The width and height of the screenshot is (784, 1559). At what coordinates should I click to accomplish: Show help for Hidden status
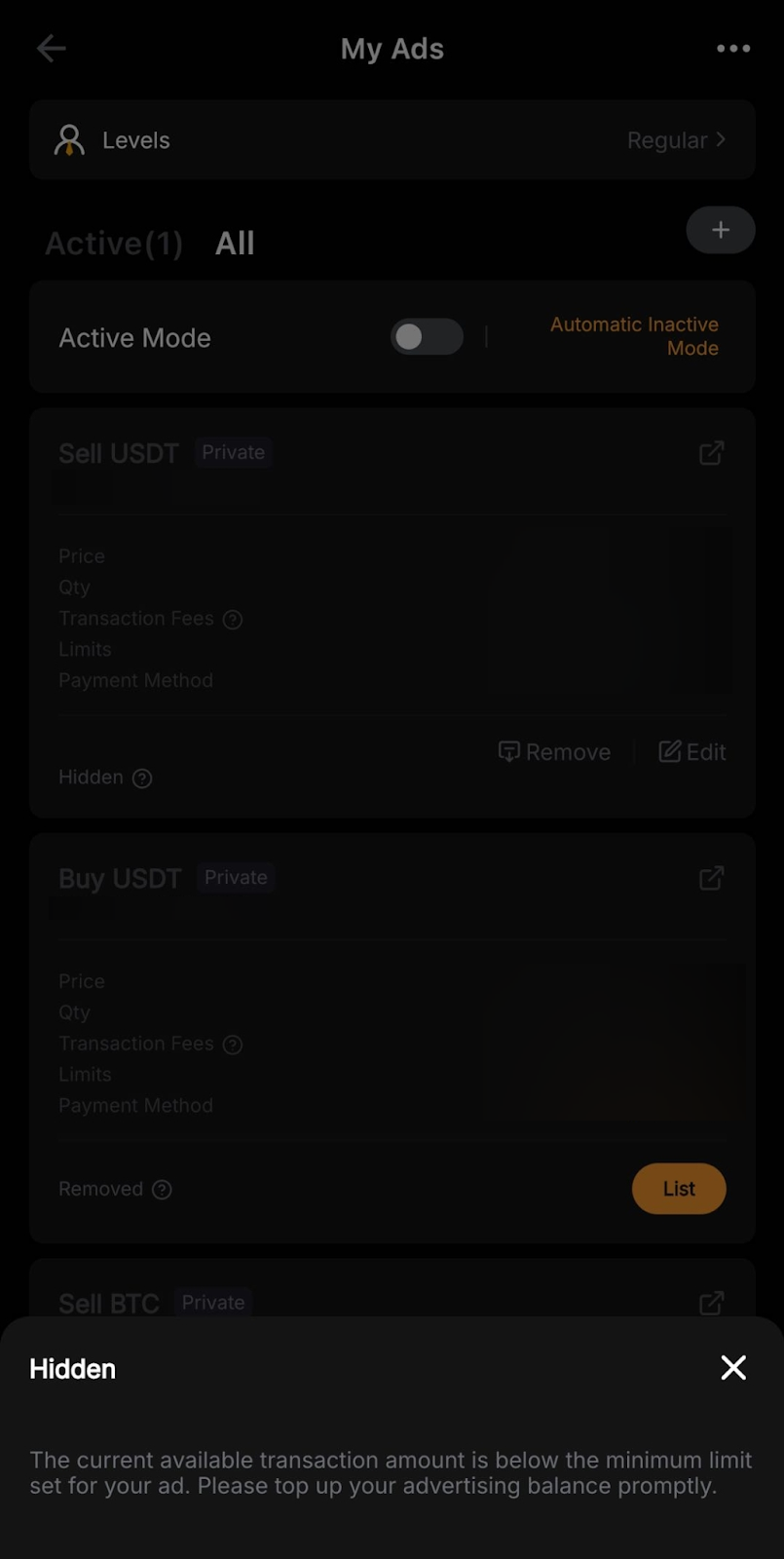142,779
